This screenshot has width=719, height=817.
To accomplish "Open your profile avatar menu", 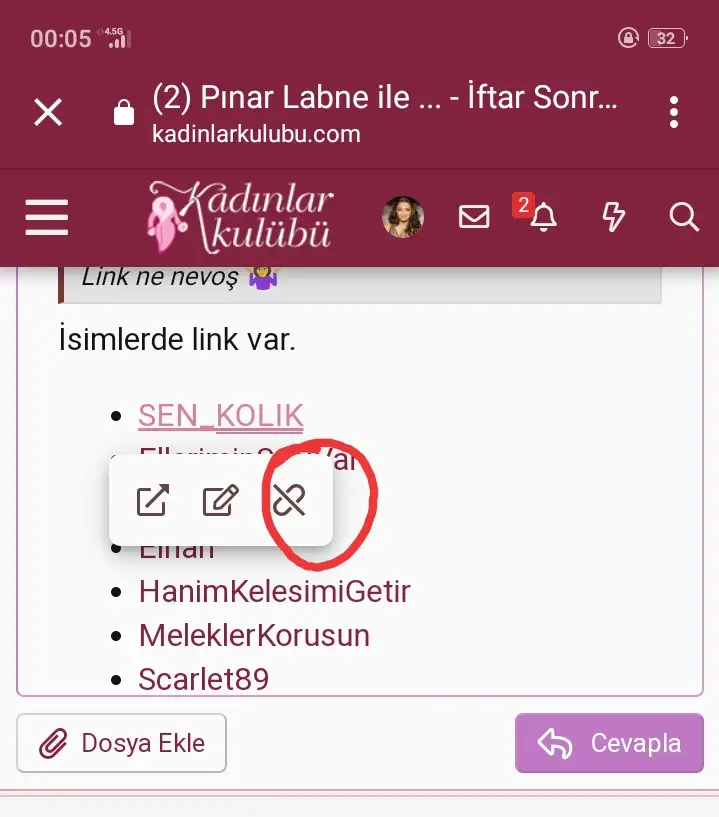I will click(403, 217).
